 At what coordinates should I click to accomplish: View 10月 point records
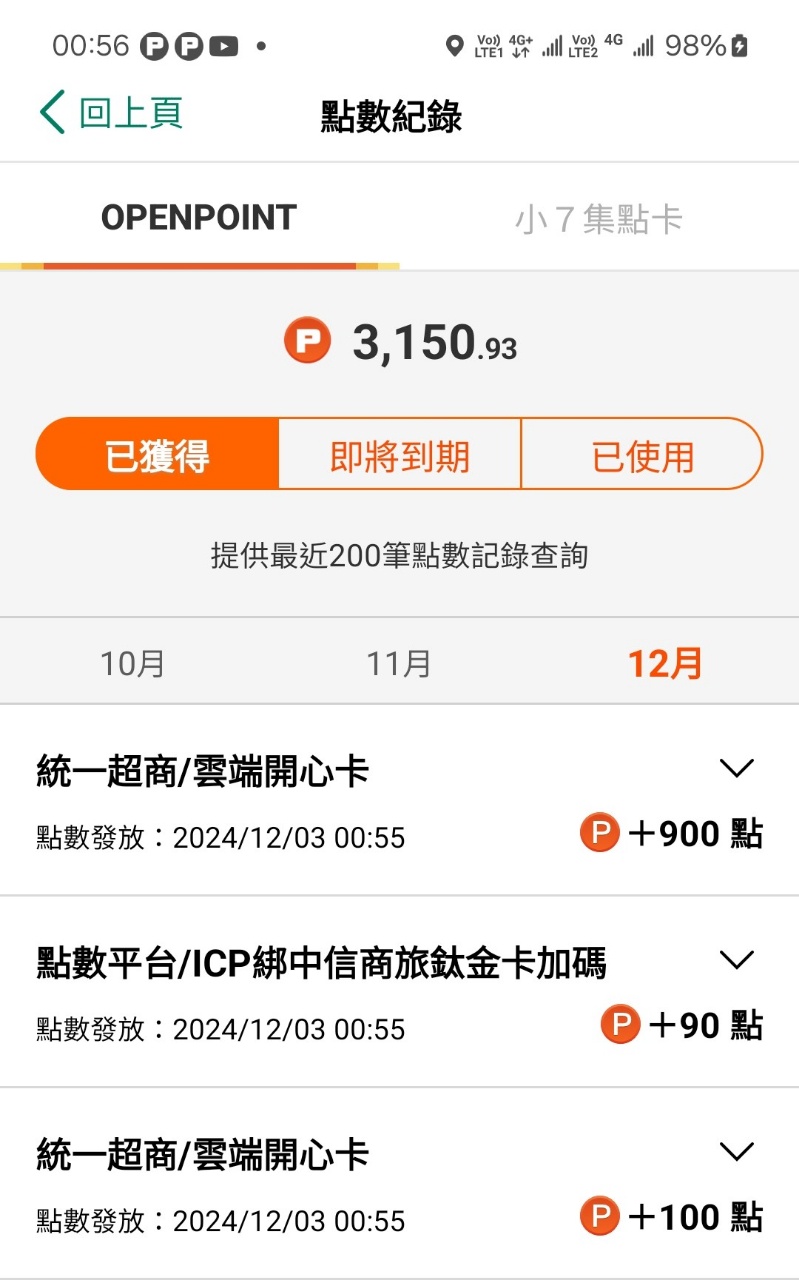(132, 663)
